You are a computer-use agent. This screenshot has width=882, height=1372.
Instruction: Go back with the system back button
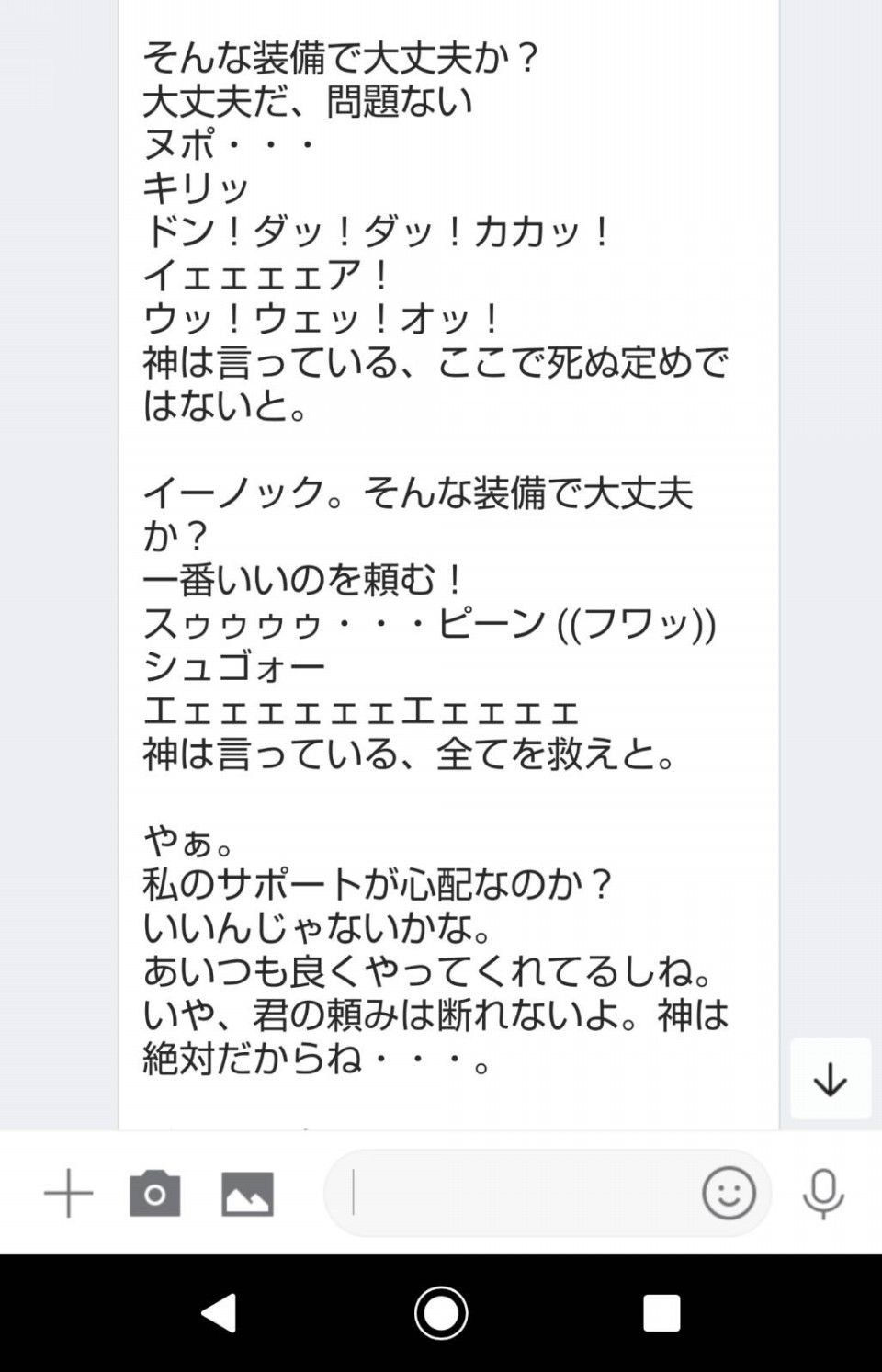pyautogui.click(x=220, y=1313)
